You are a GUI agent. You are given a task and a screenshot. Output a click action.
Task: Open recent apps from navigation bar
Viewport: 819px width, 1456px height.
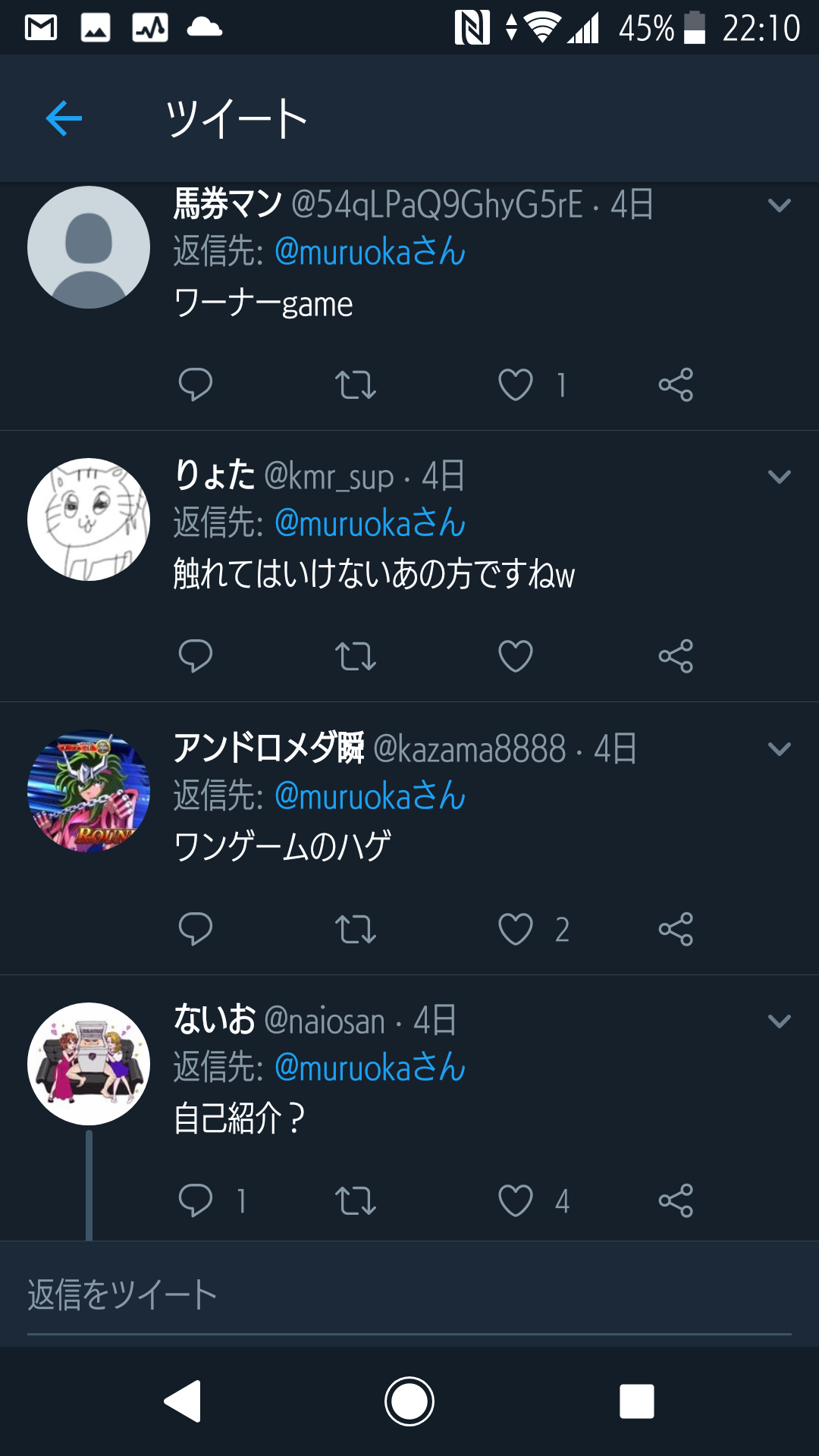click(636, 1401)
